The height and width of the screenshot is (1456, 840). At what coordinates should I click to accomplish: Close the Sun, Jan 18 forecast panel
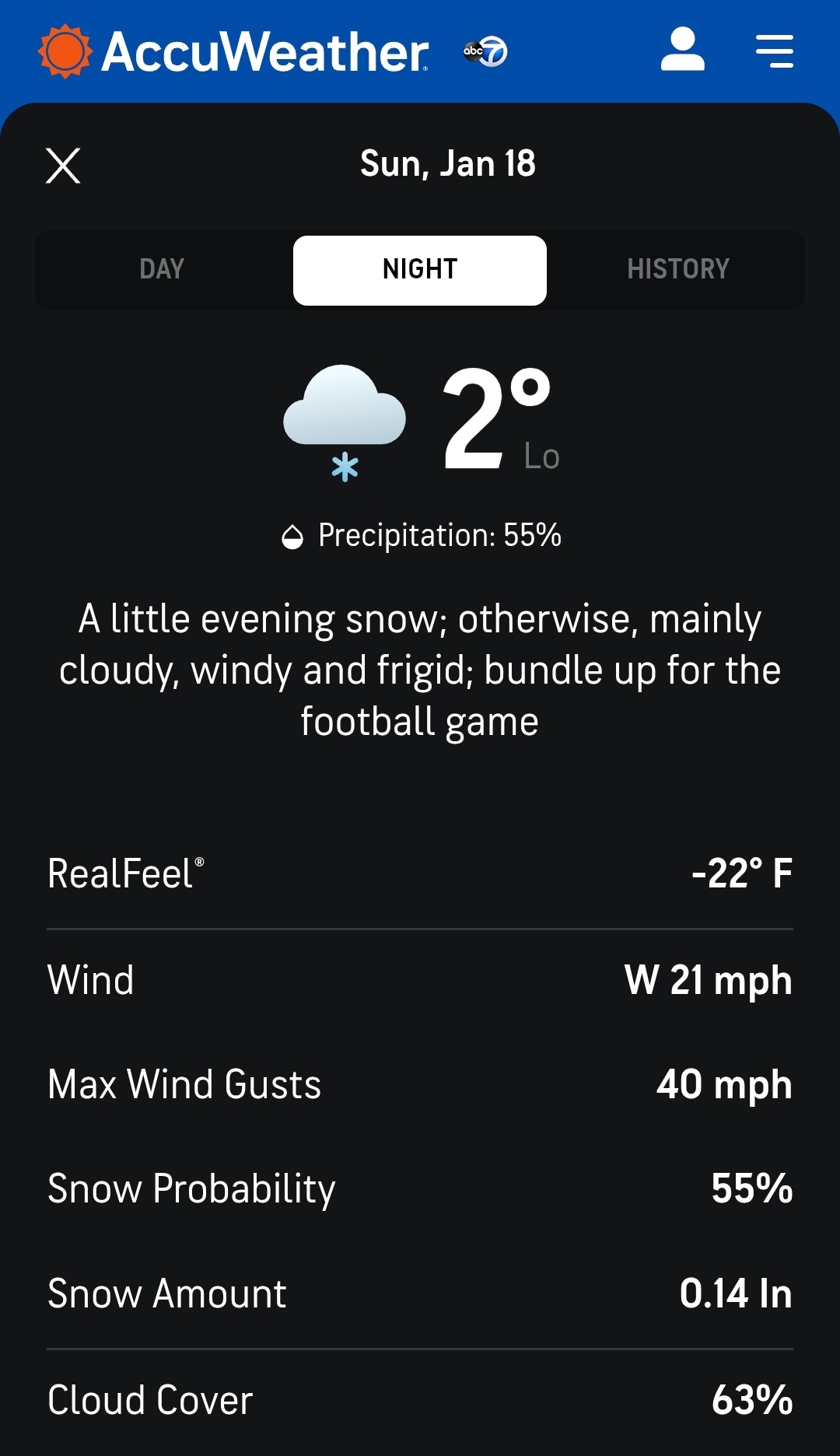(x=63, y=166)
